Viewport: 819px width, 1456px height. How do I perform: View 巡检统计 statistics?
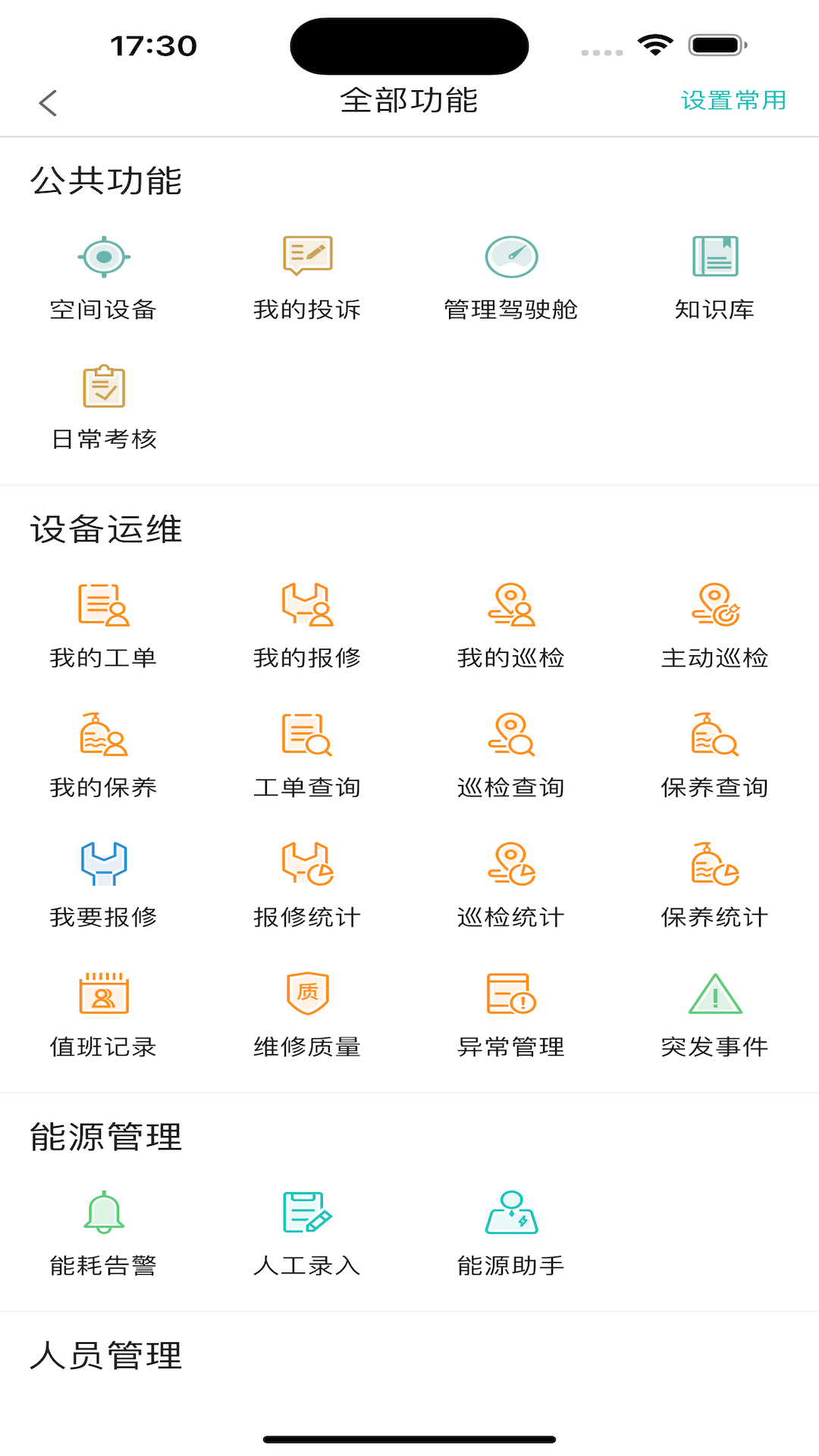pos(511,884)
